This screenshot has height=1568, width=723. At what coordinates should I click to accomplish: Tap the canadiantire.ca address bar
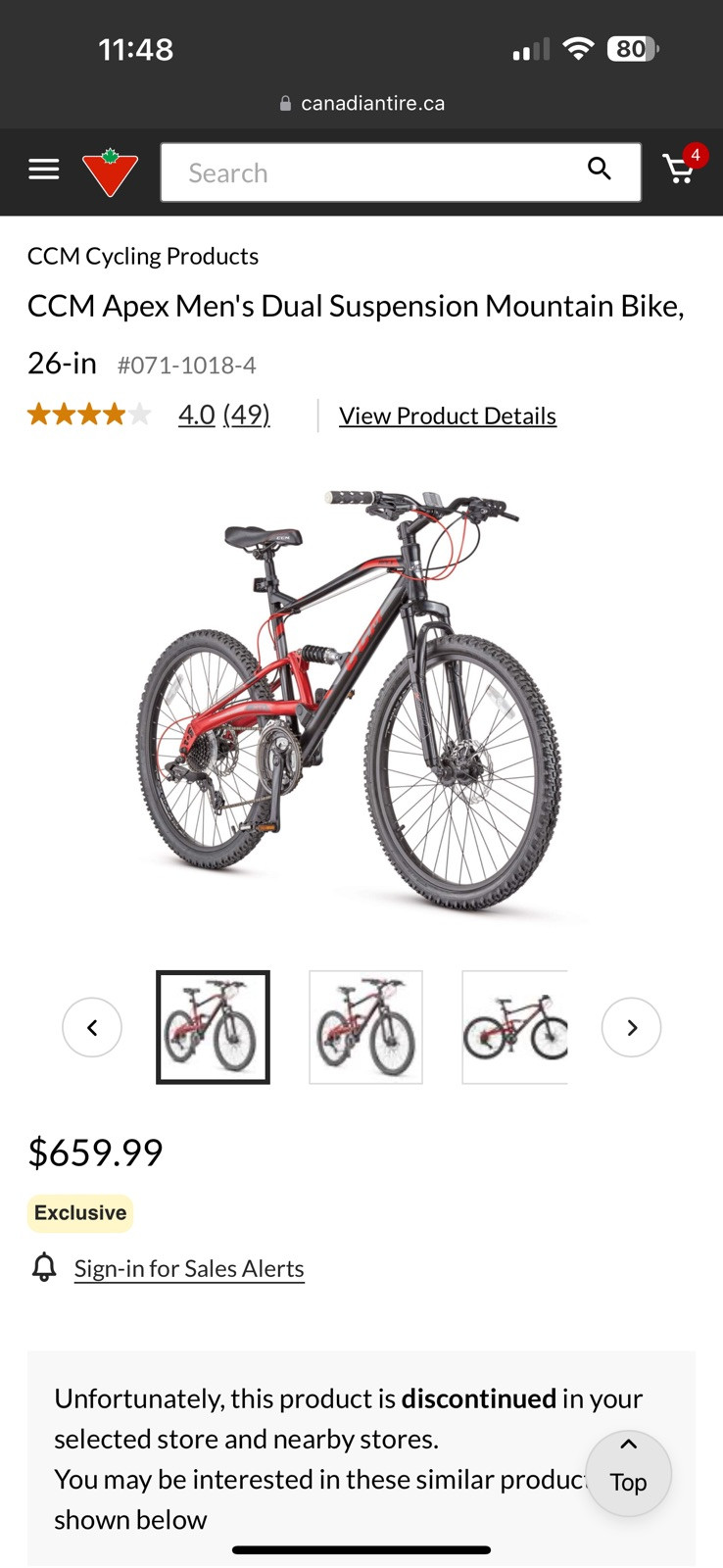(x=361, y=103)
